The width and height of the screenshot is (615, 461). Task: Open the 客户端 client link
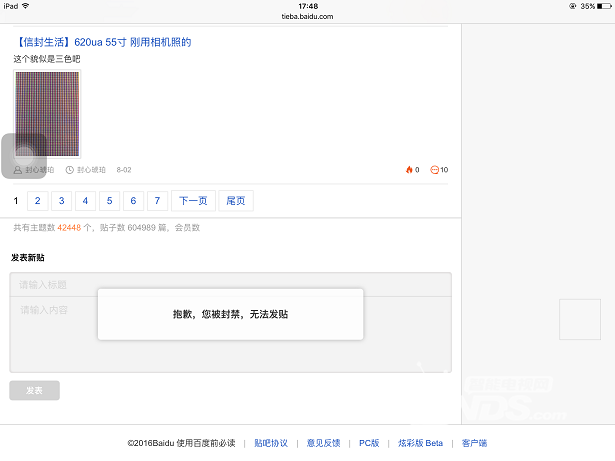pos(474,442)
